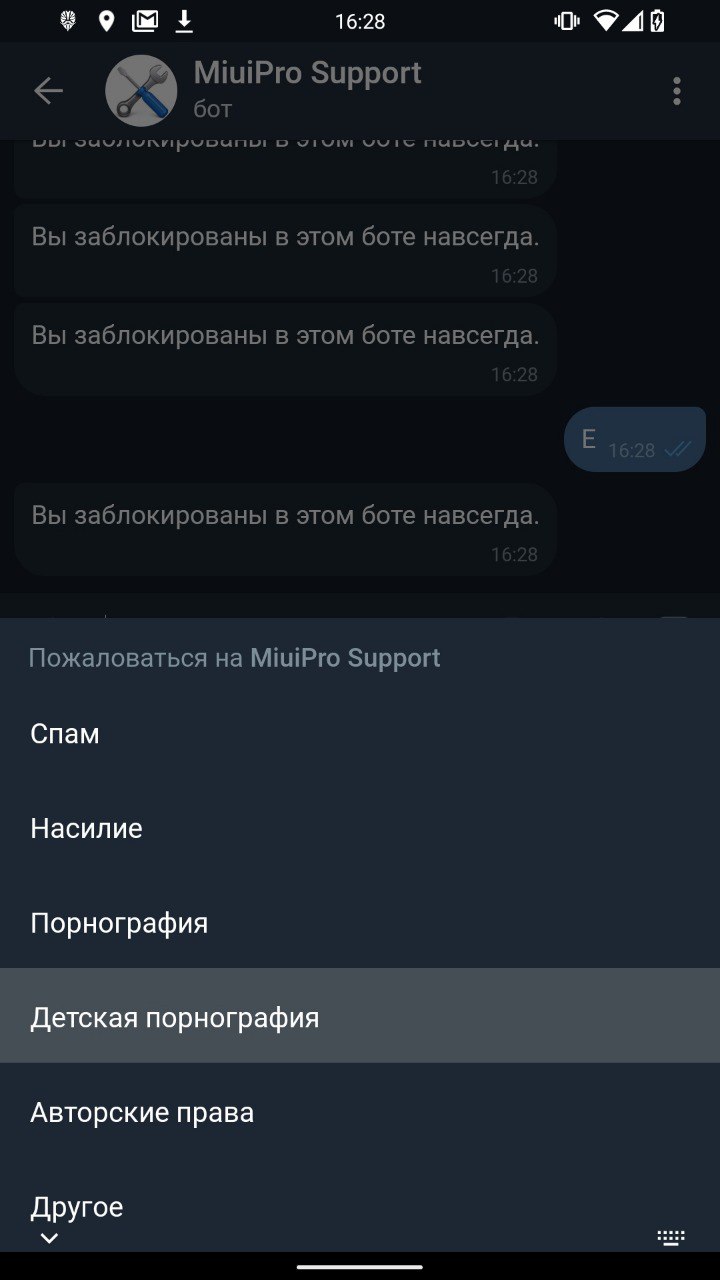Tap the keyboard switcher icon
The image size is (720, 1280).
pyautogui.click(x=671, y=1238)
